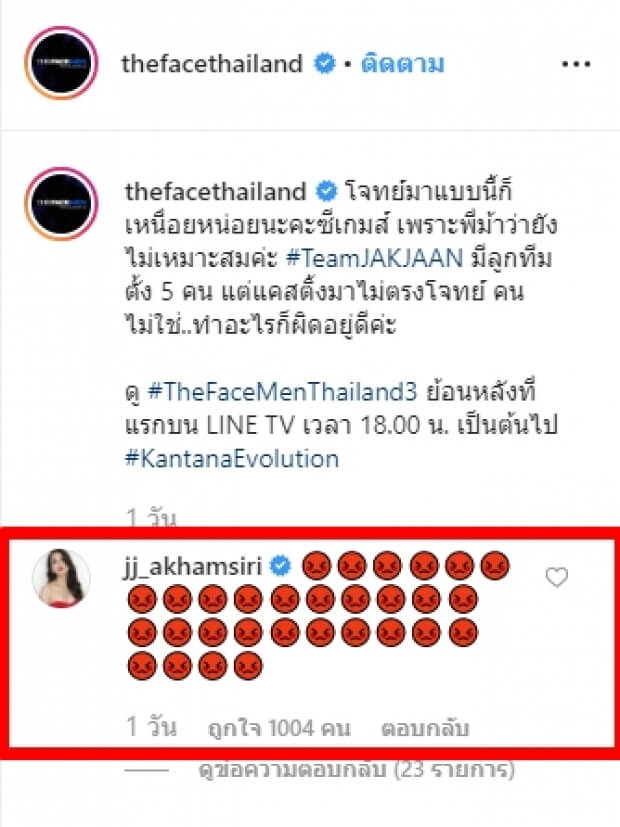620x827 pixels.
Task: Like jj_akhamsiri's comment with the heart
Action: click(556, 577)
